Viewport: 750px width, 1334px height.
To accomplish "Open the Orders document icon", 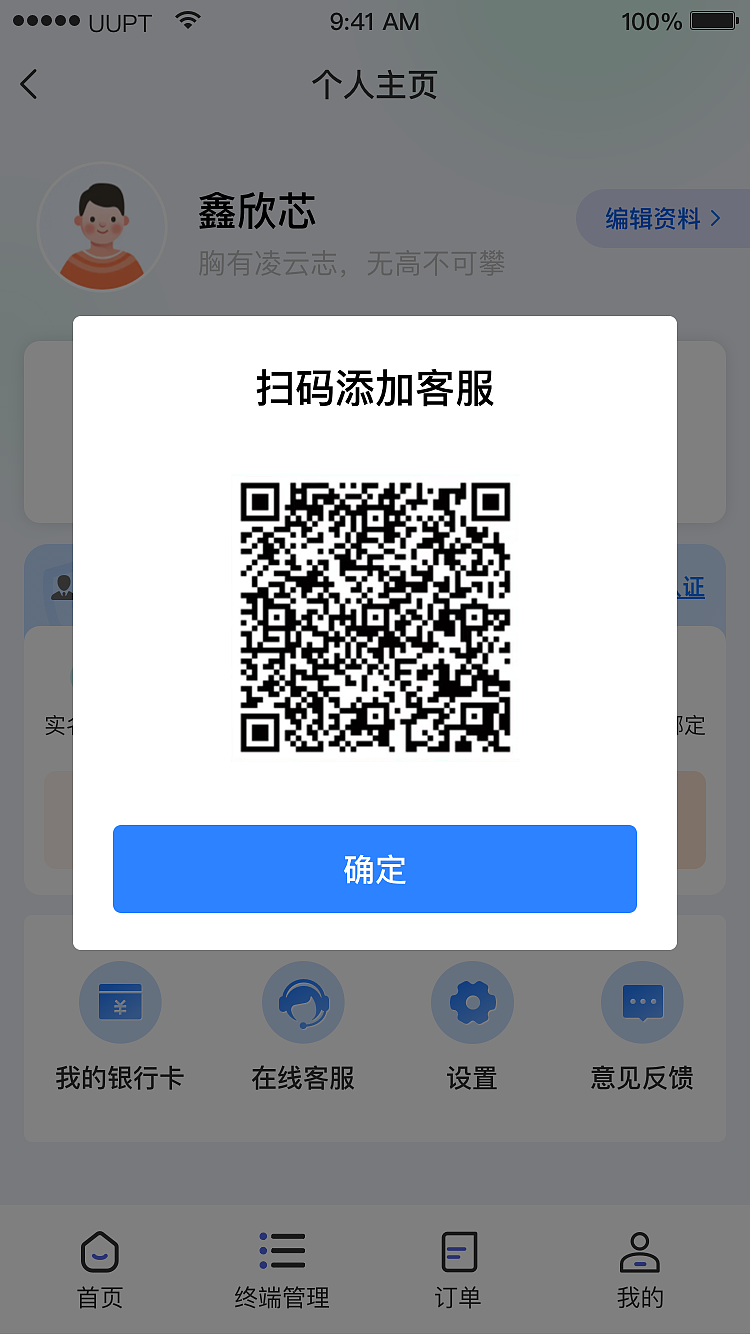I will [x=458, y=1250].
